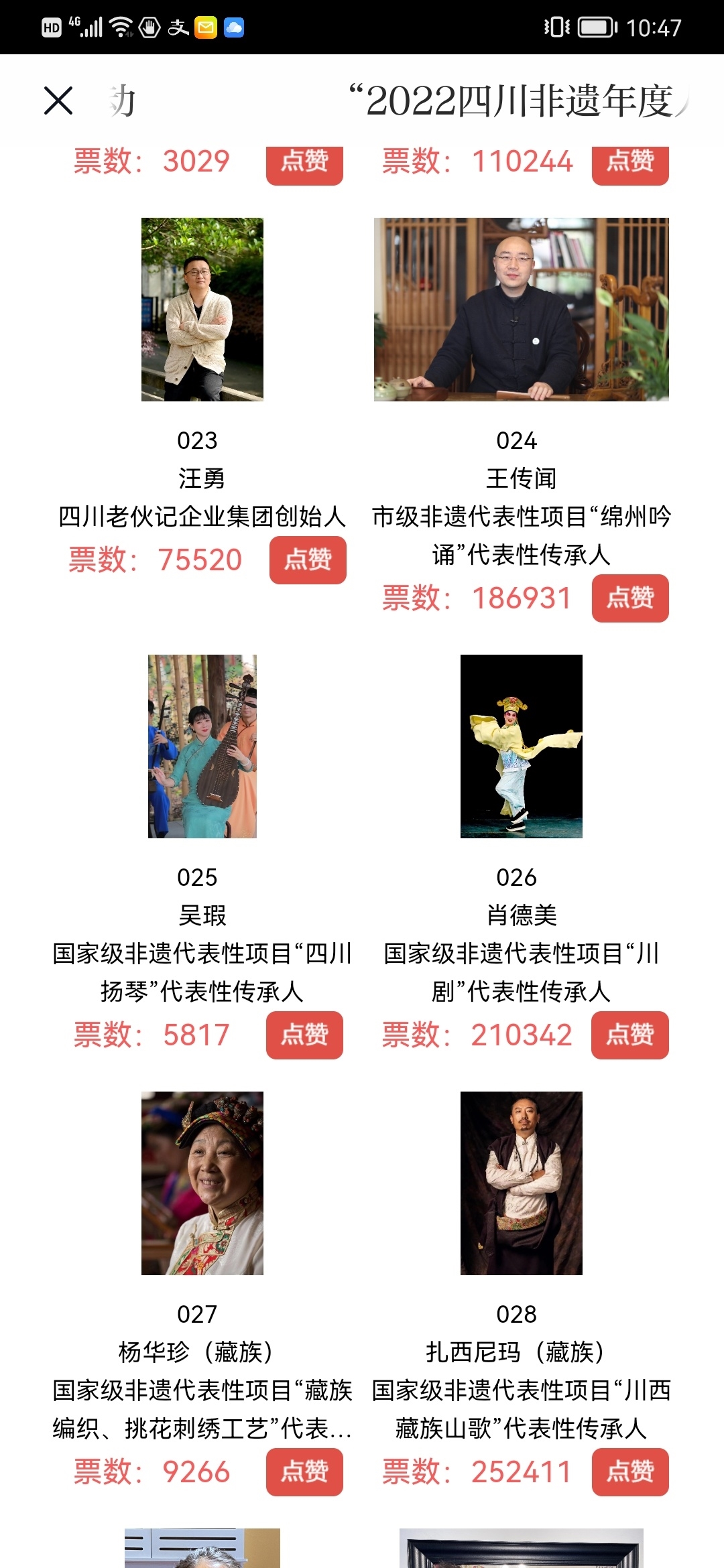The height and width of the screenshot is (1568, 724).
Task: Like candidate 023 汪勇
Action: [308, 560]
